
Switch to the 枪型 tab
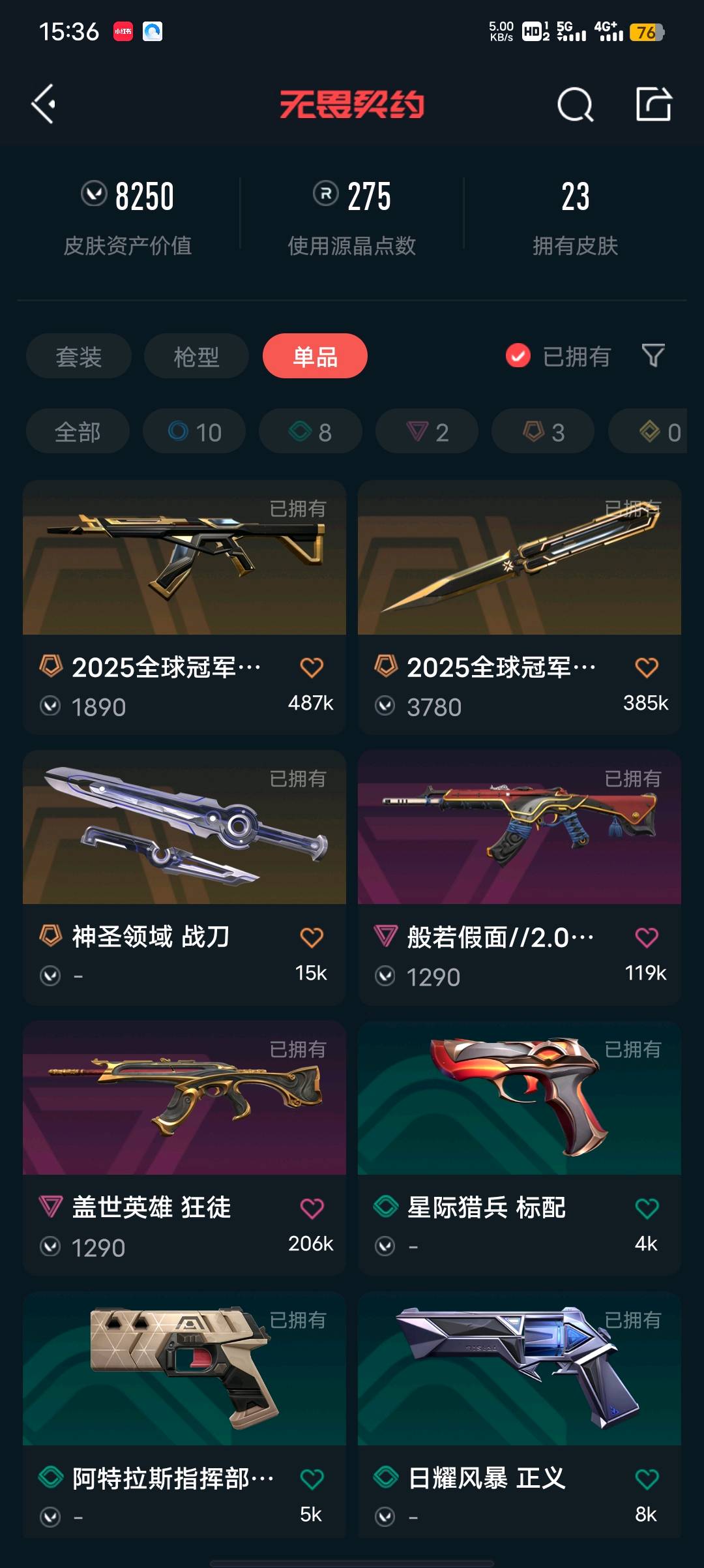click(x=196, y=356)
